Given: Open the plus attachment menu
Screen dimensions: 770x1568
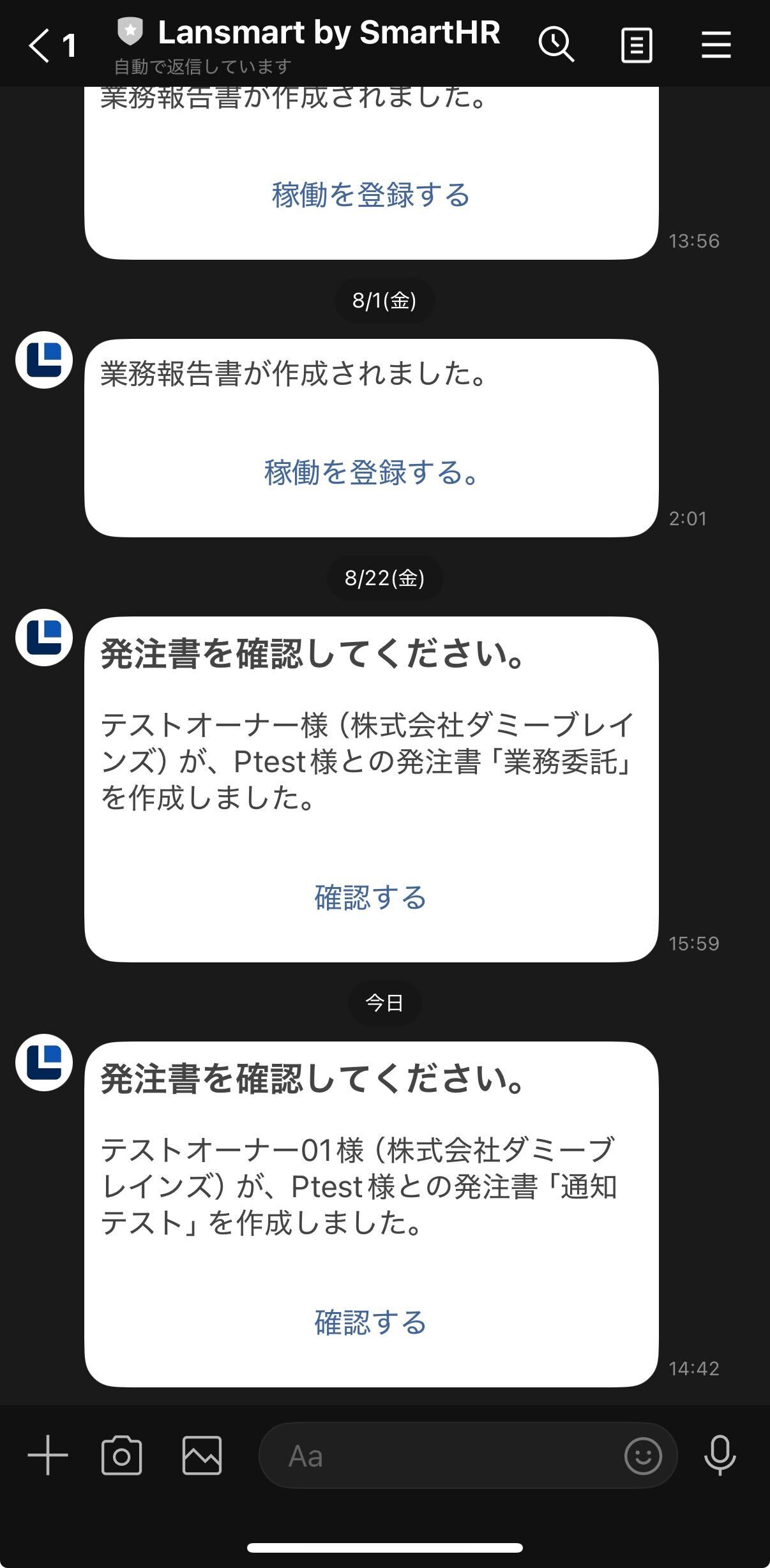Looking at the screenshot, I should point(48,1456).
